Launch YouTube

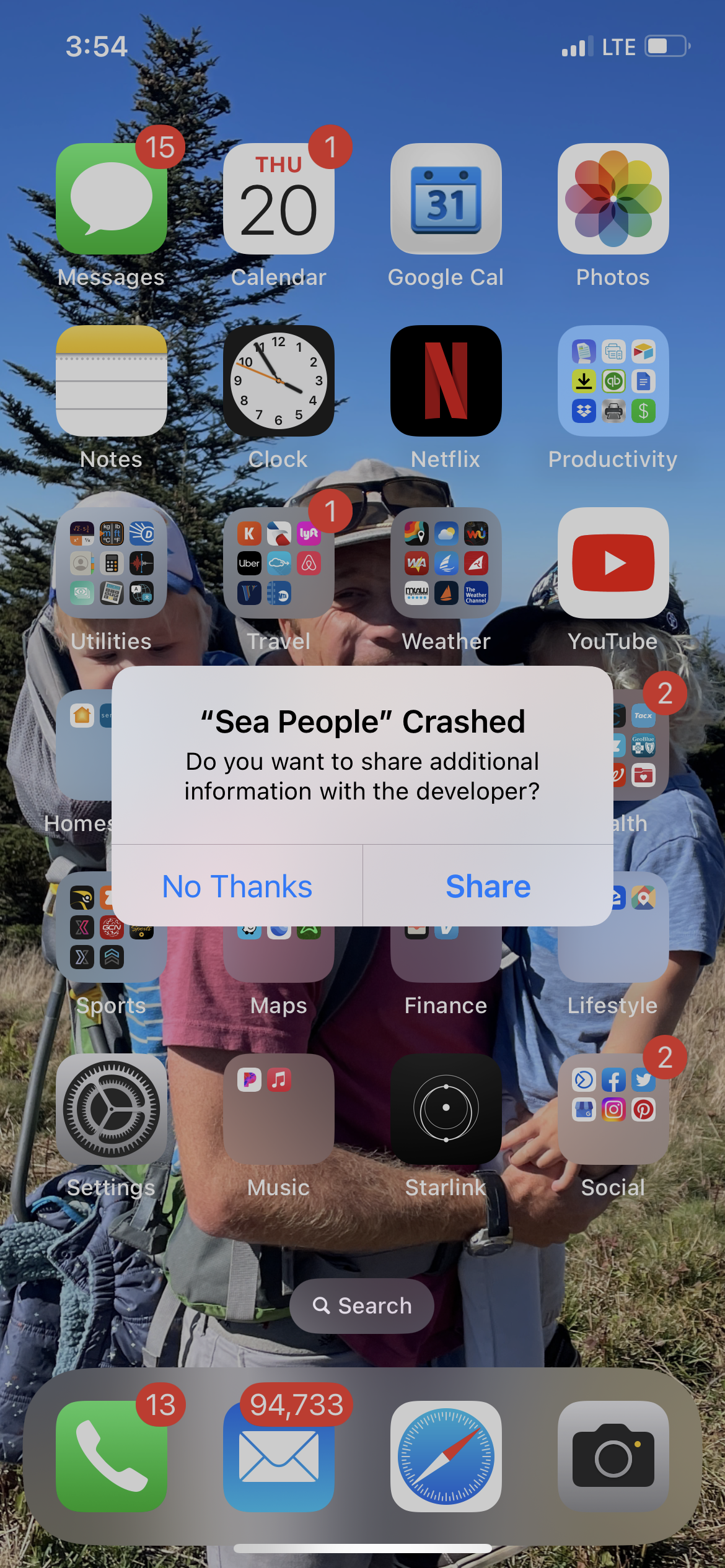(613, 563)
